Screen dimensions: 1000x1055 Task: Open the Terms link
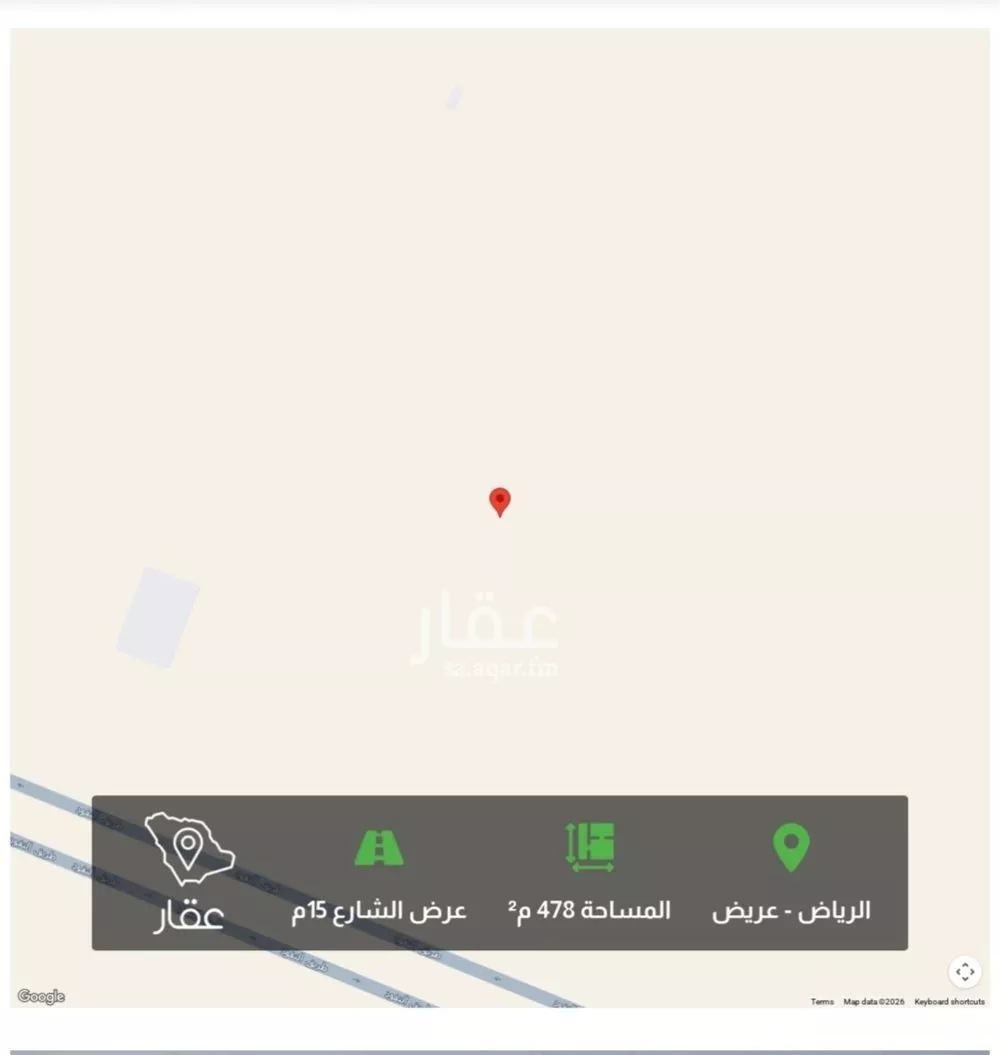822,1001
